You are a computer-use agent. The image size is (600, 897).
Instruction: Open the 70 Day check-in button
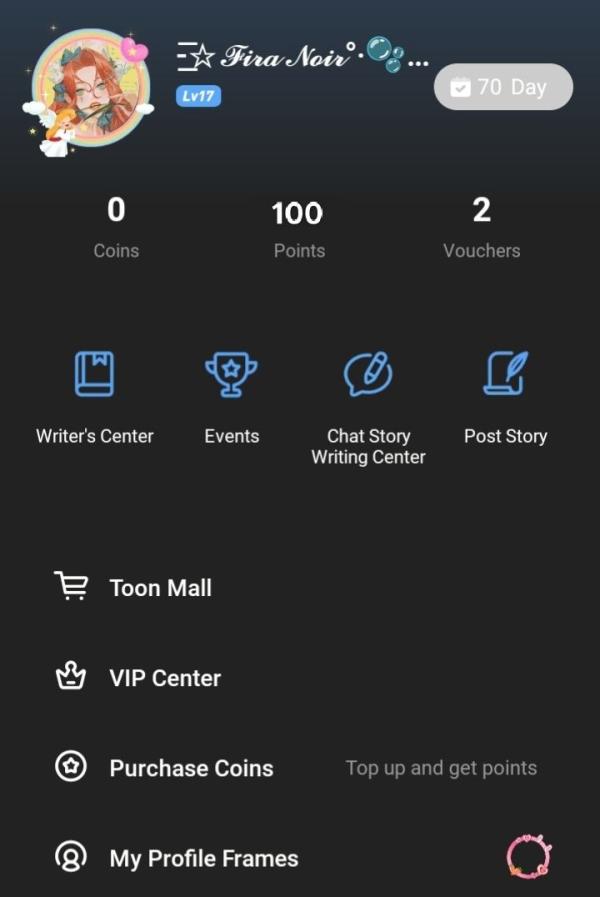(x=503, y=88)
